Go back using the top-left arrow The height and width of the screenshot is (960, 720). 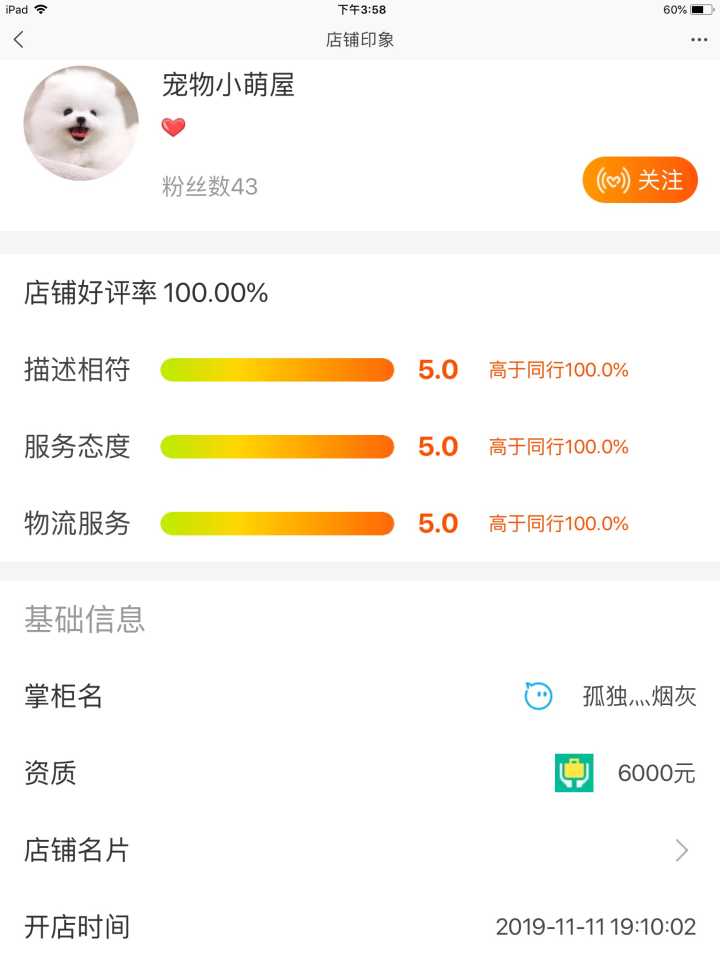pyautogui.click(x=19, y=40)
